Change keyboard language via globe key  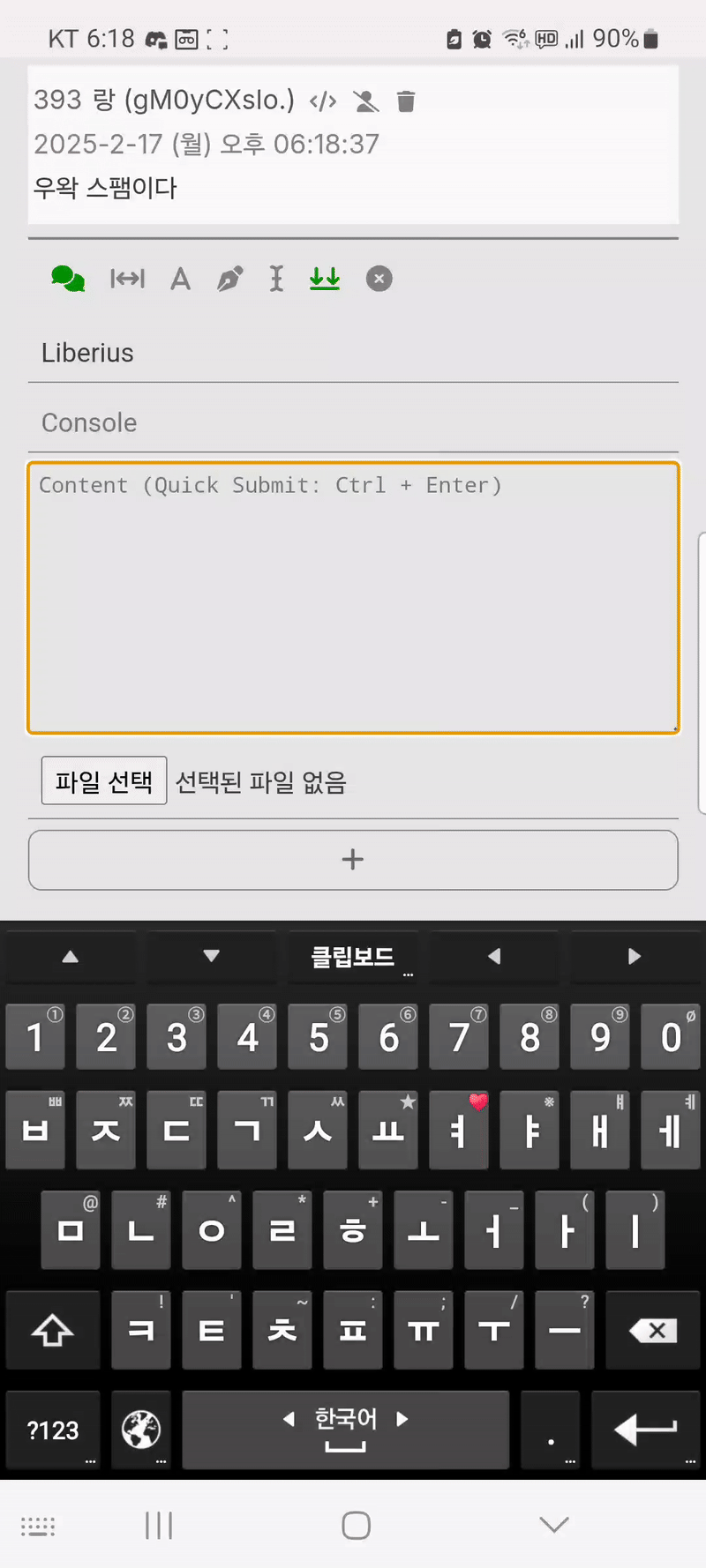[x=141, y=1430]
